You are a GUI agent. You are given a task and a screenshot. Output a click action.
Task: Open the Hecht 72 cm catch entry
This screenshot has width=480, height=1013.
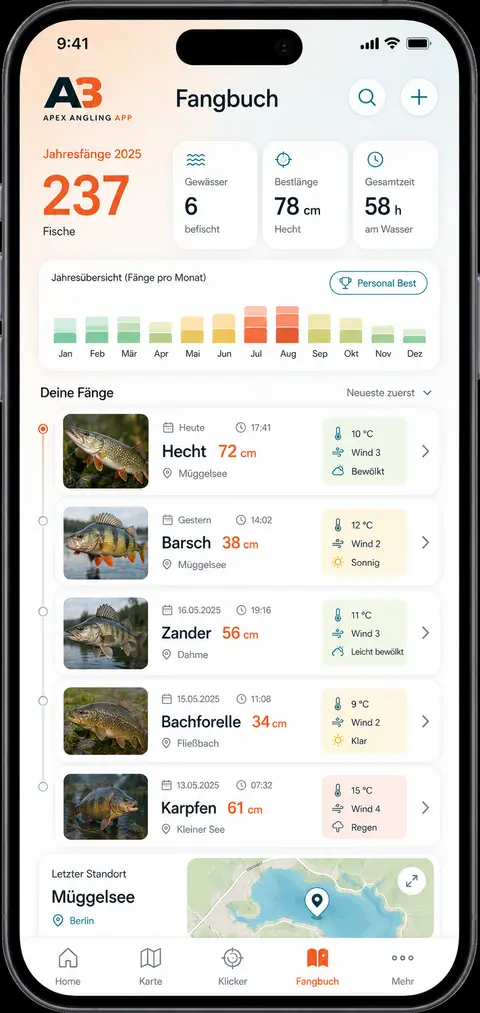click(247, 451)
